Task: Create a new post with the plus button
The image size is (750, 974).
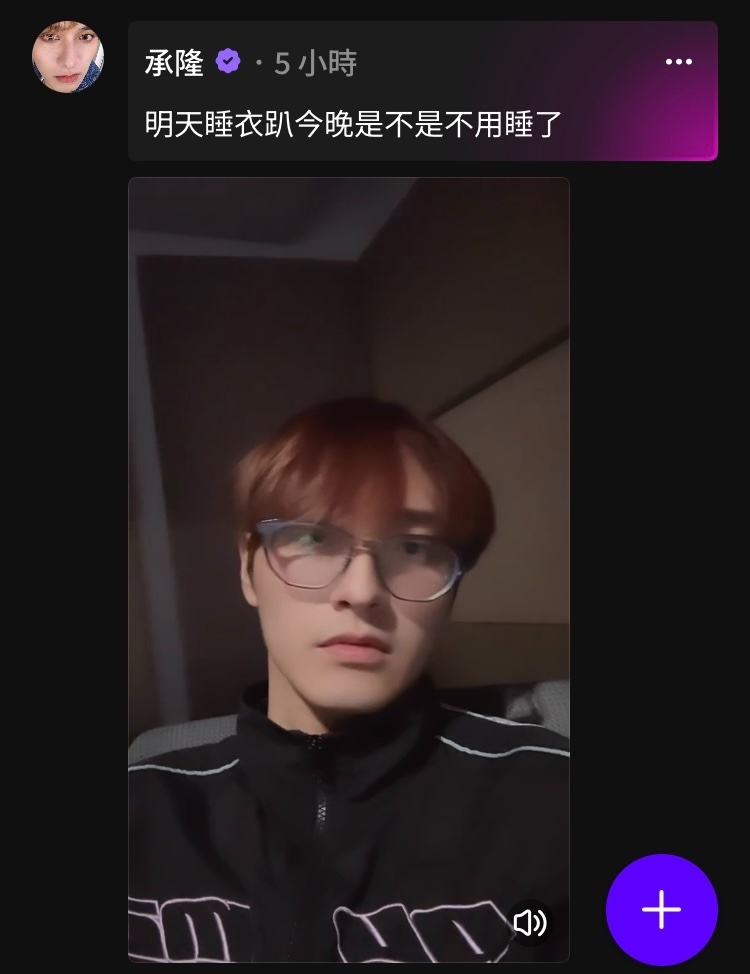Action: pyautogui.click(x=661, y=909)
